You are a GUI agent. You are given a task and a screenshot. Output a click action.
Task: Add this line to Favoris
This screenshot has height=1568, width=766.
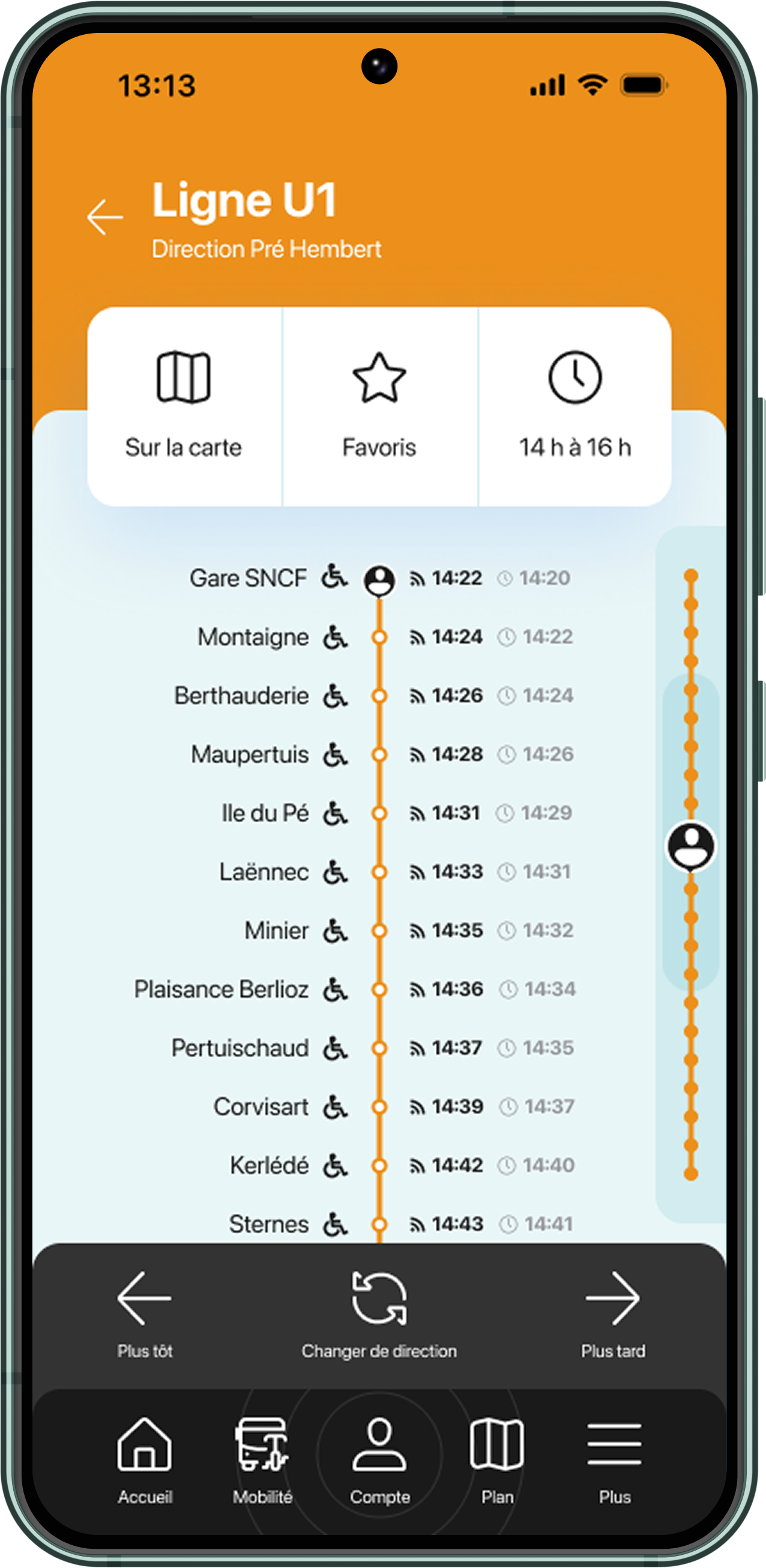(x=380, y=406)
